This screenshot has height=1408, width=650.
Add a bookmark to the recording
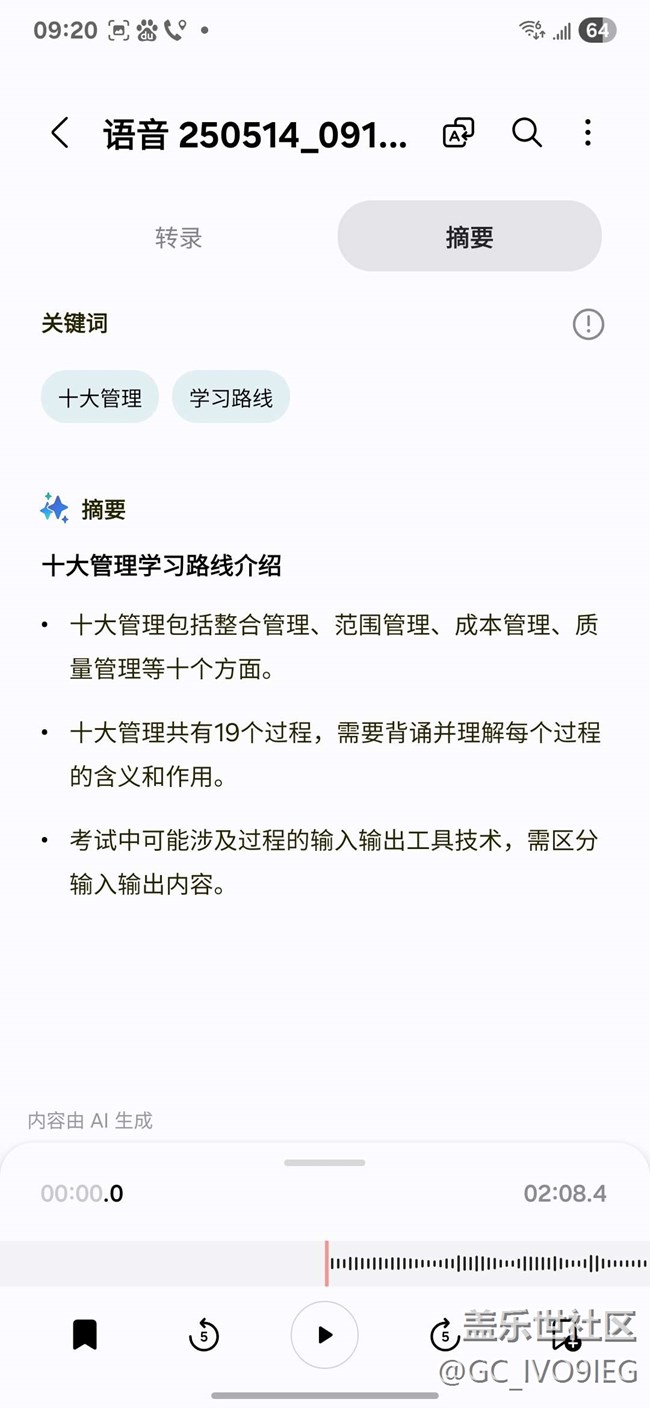click(85, 1334)
